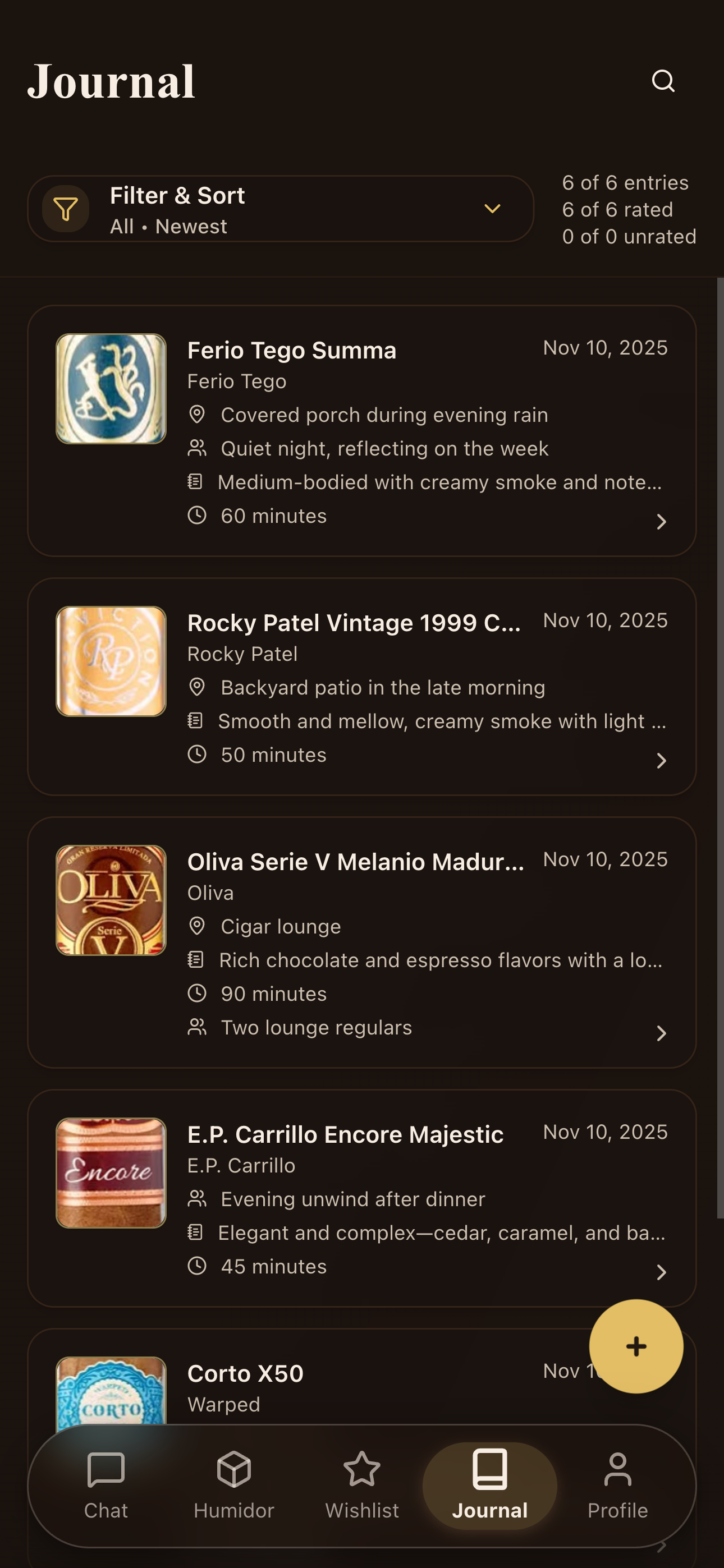This screenshot has height=1568, width=724.
Task: Open search from the Journal header
Action: click(664, 81)
